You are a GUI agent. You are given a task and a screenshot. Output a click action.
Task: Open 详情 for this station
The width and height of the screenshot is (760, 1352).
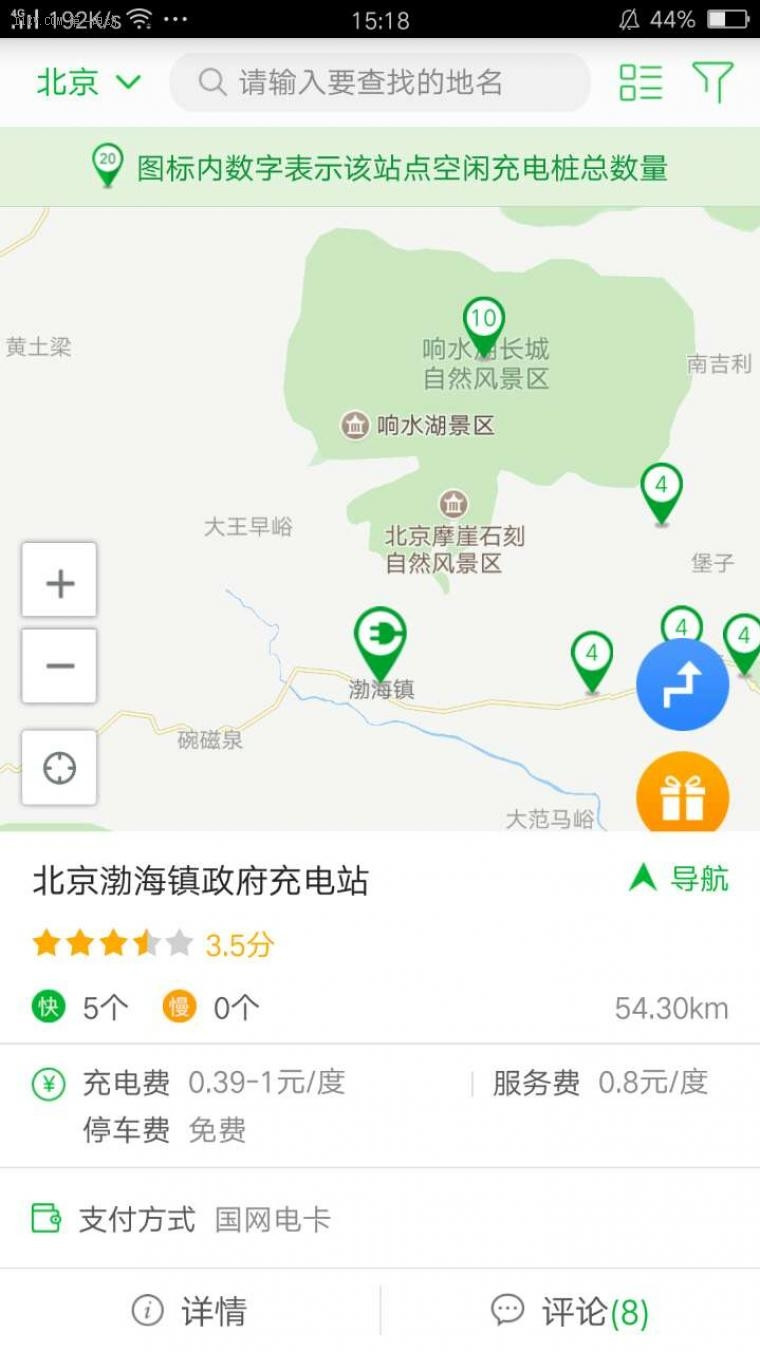tap(190, 1310)
